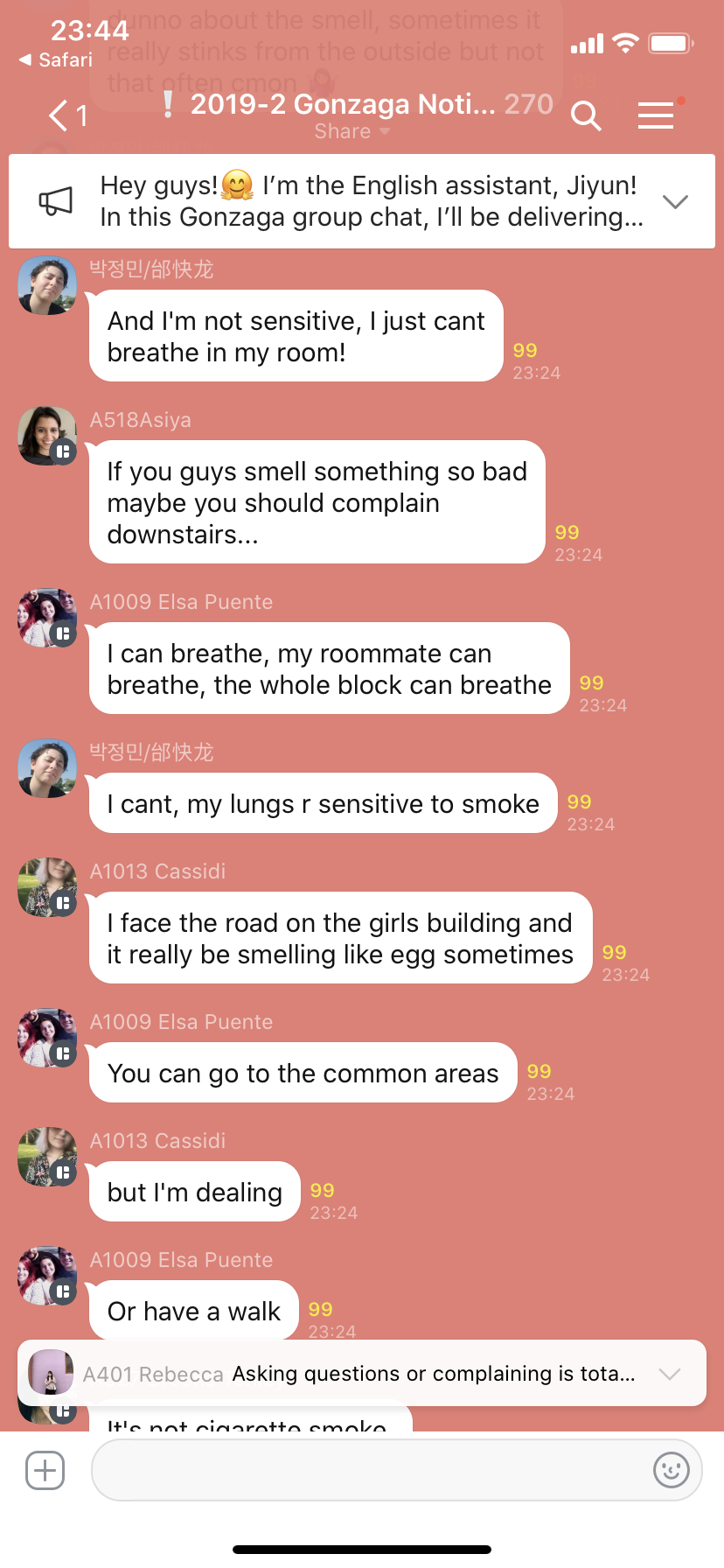
Task: Search within this chat
Action: click(585, 115)
